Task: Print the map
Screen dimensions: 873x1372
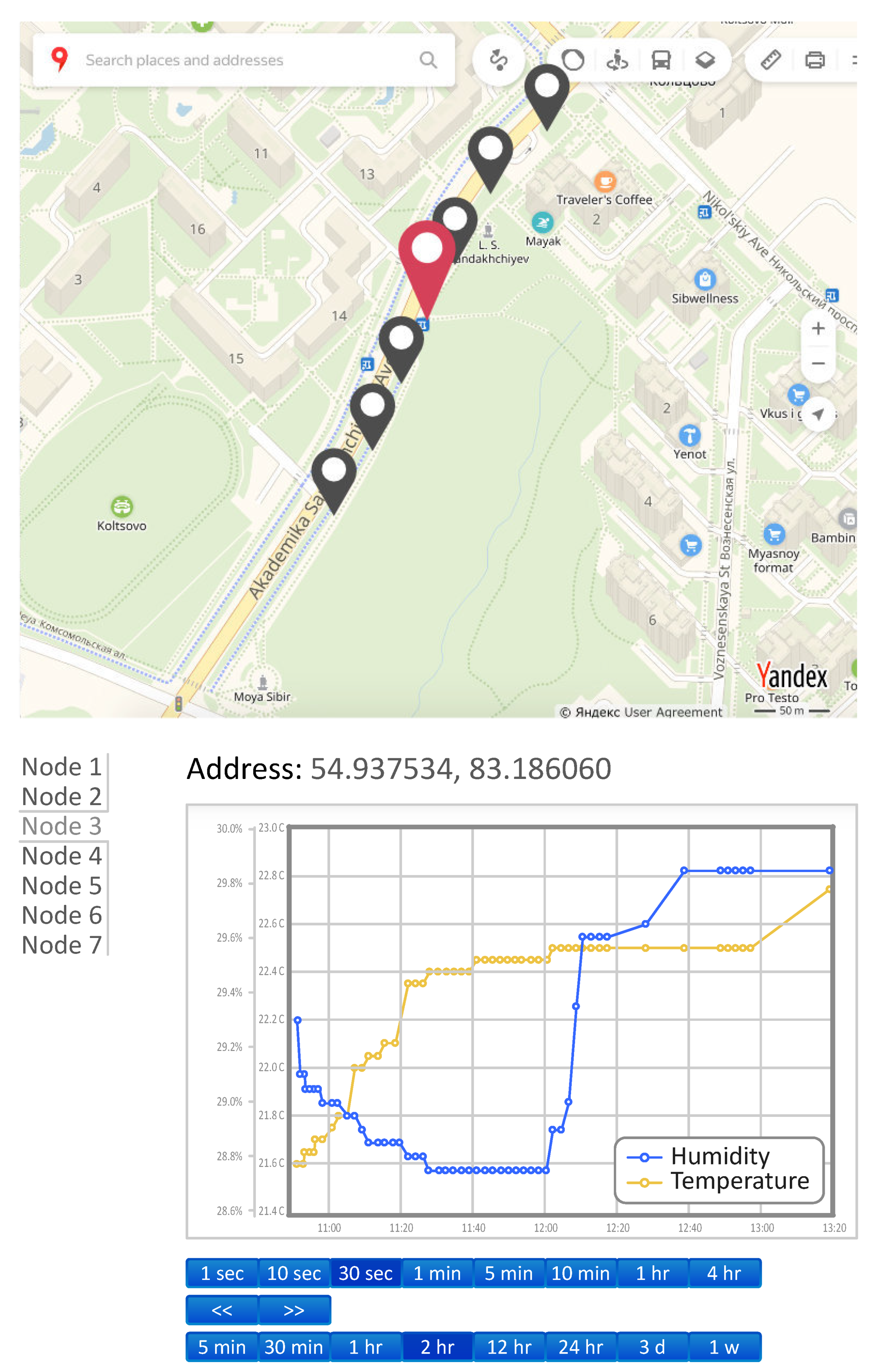Action: coord(814,60)
